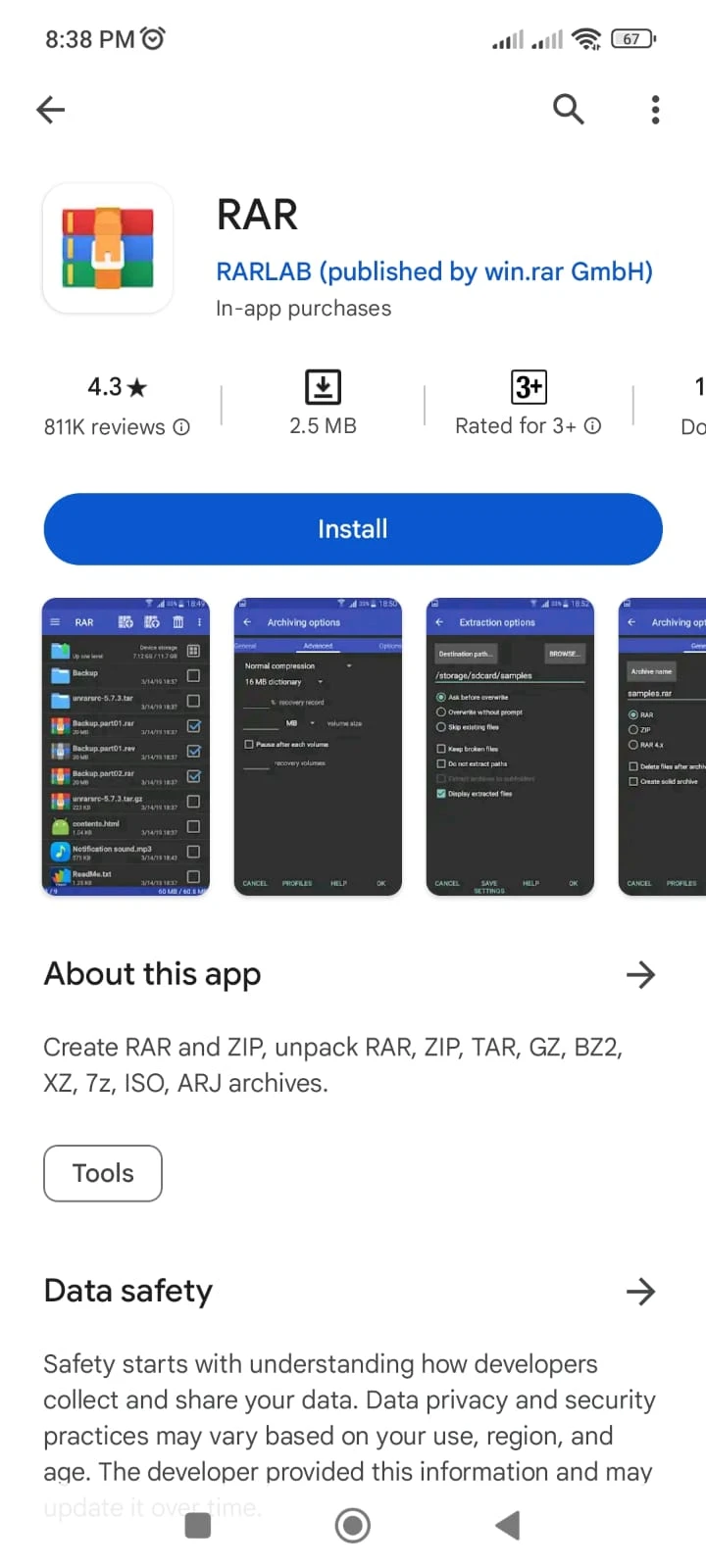Open the Extraction options screenshot
The width and height of the screenshot is (706, 1568).
tap(510, 747)
